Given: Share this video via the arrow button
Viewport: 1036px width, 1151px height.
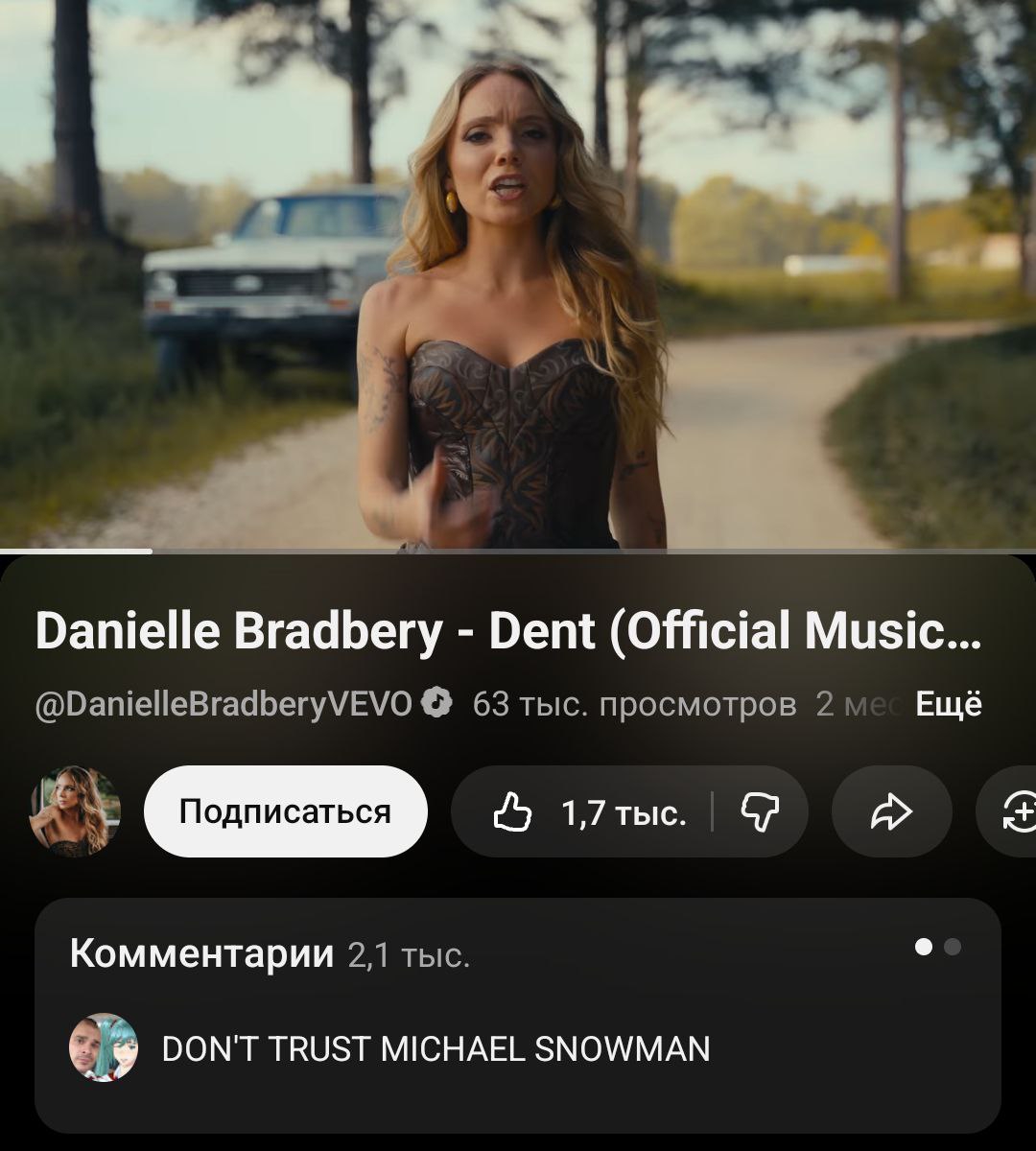Looking at the screenshot, I should (x=891, y=813).
